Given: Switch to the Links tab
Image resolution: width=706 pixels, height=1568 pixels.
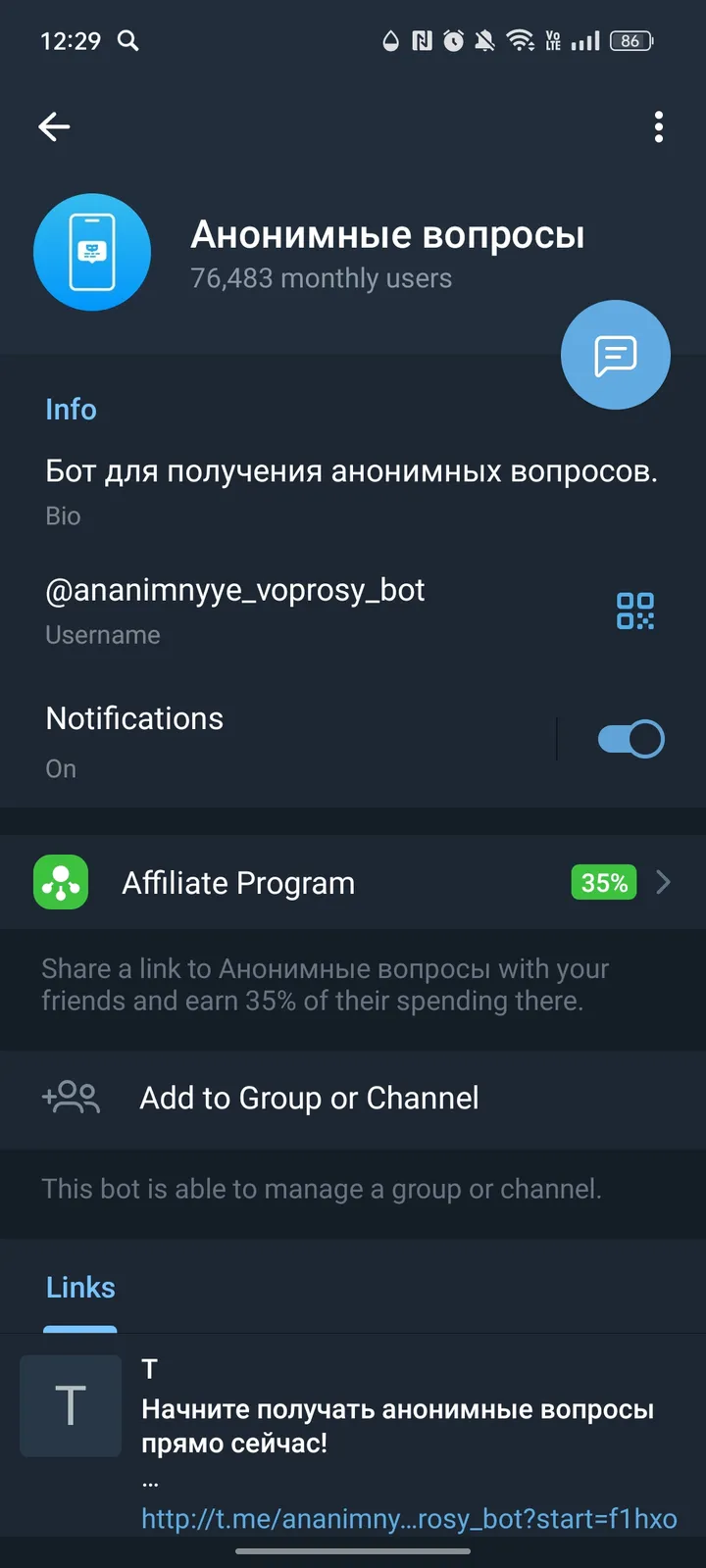Looking at the screenshot, I should [79, 1287].
